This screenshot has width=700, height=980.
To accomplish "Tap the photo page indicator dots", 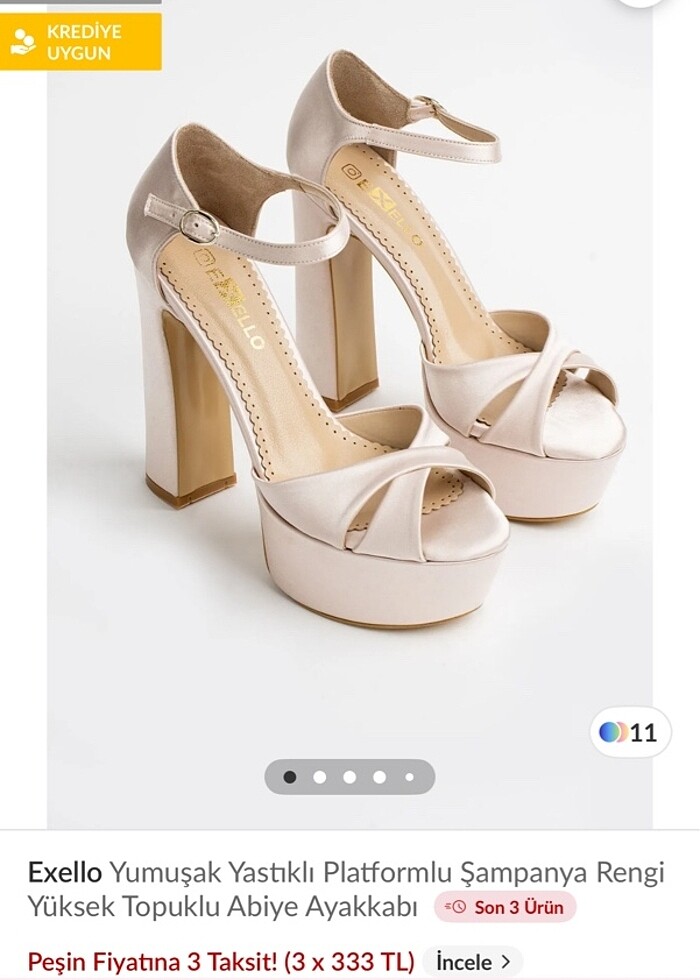I will [x=349, y=776].
